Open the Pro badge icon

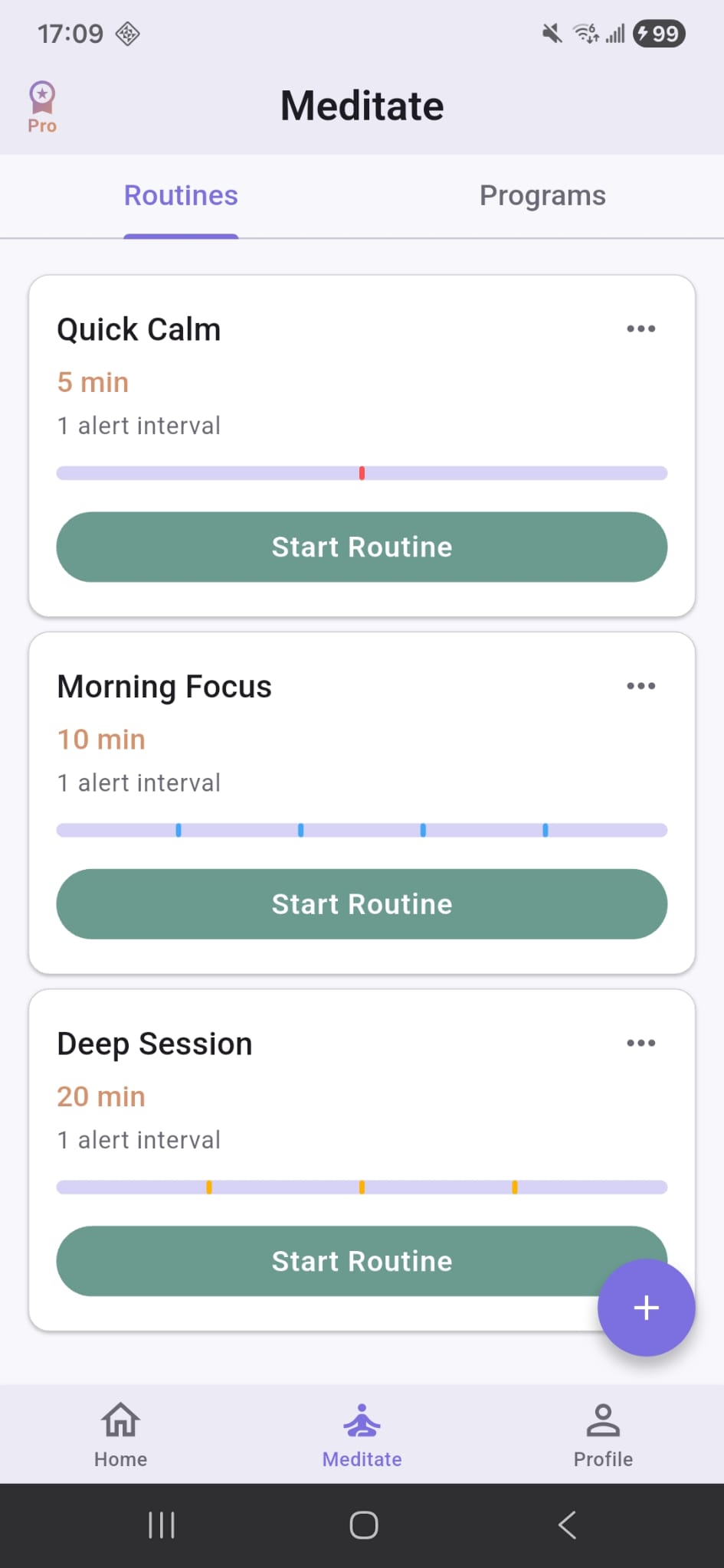point(41,102)
